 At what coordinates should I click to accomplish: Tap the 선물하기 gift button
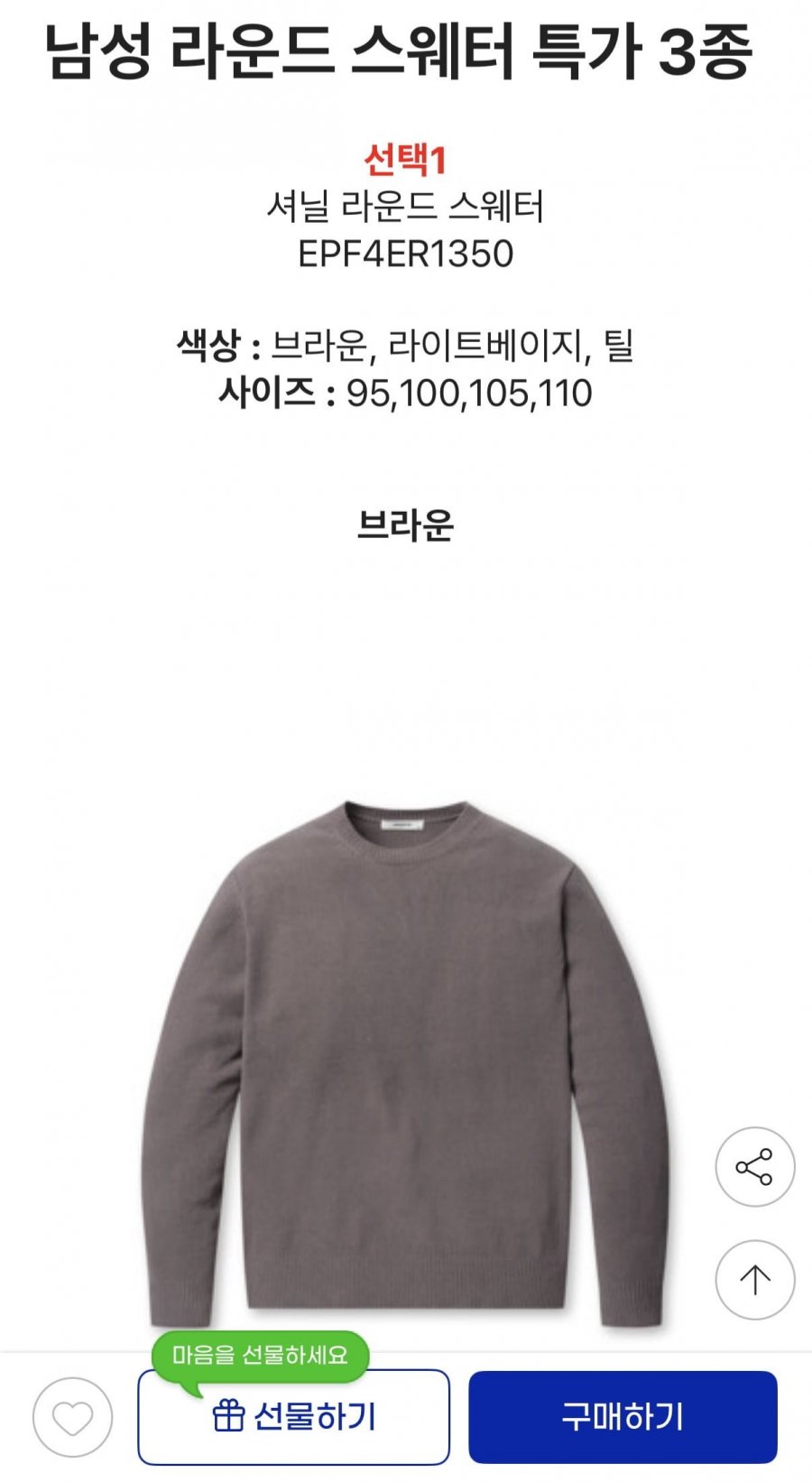pos(293,1417)
